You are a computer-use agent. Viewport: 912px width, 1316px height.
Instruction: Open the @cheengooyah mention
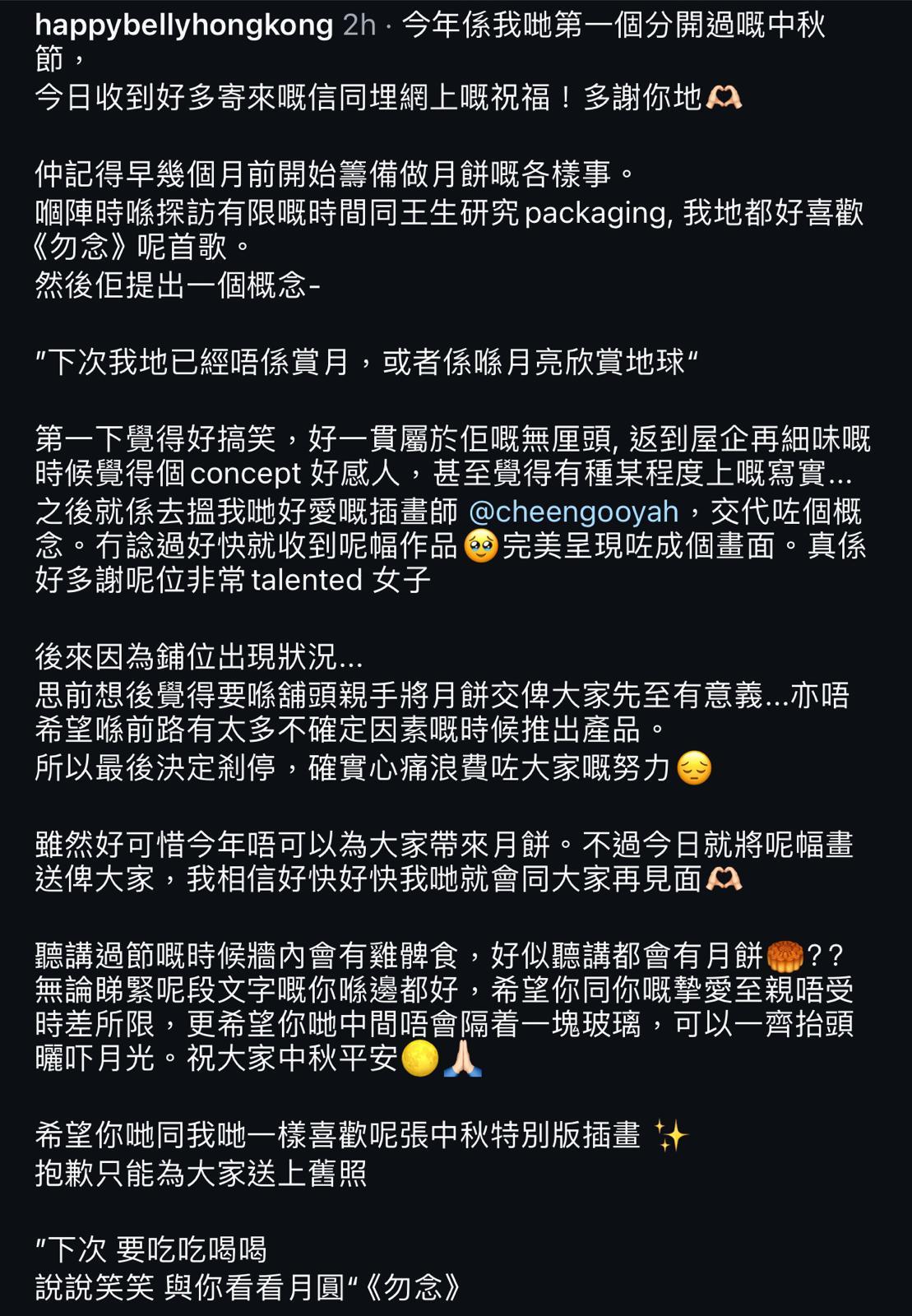coord(573,512)
